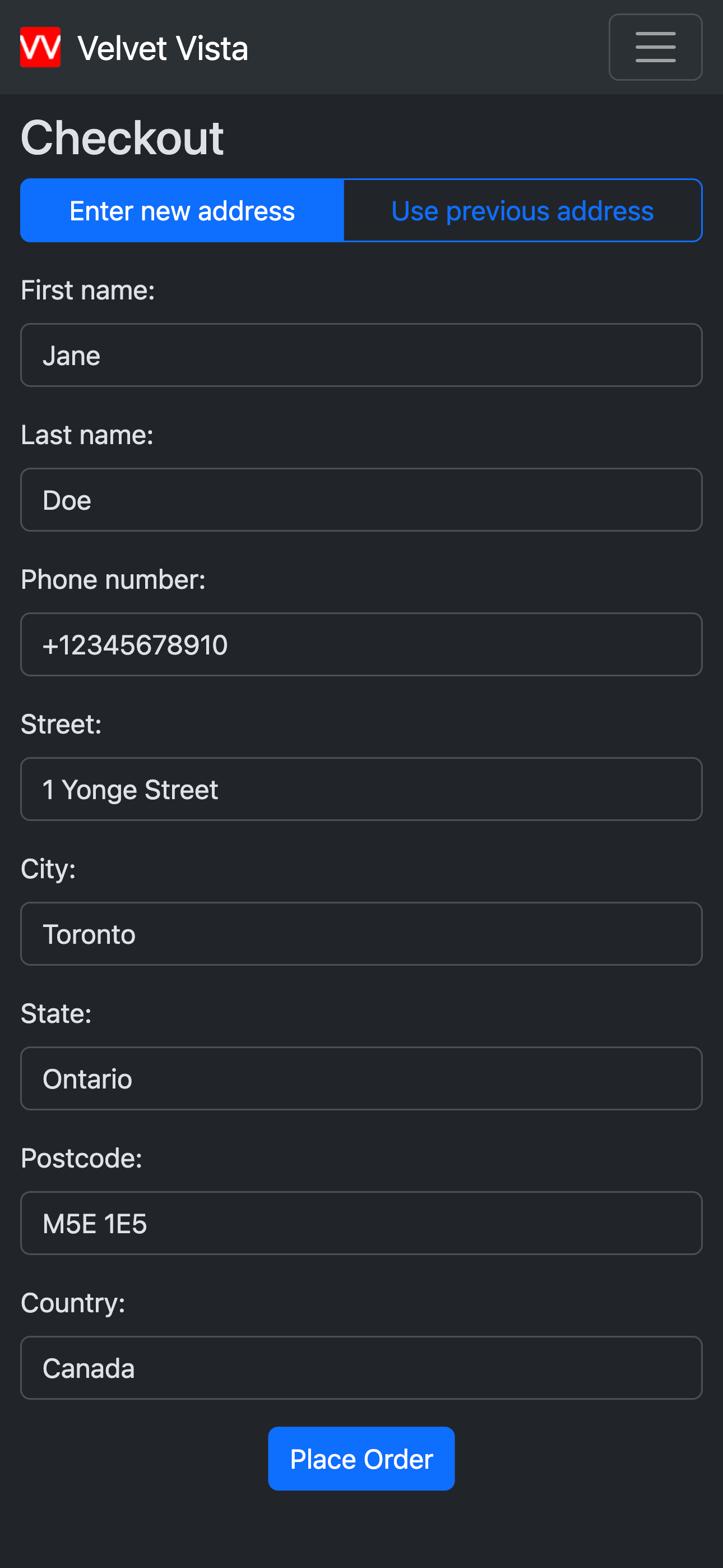Image resolution: width=723 pixels, height=1568 pixels.
Task: Focus the Country field
Action: coord(361,1368)
